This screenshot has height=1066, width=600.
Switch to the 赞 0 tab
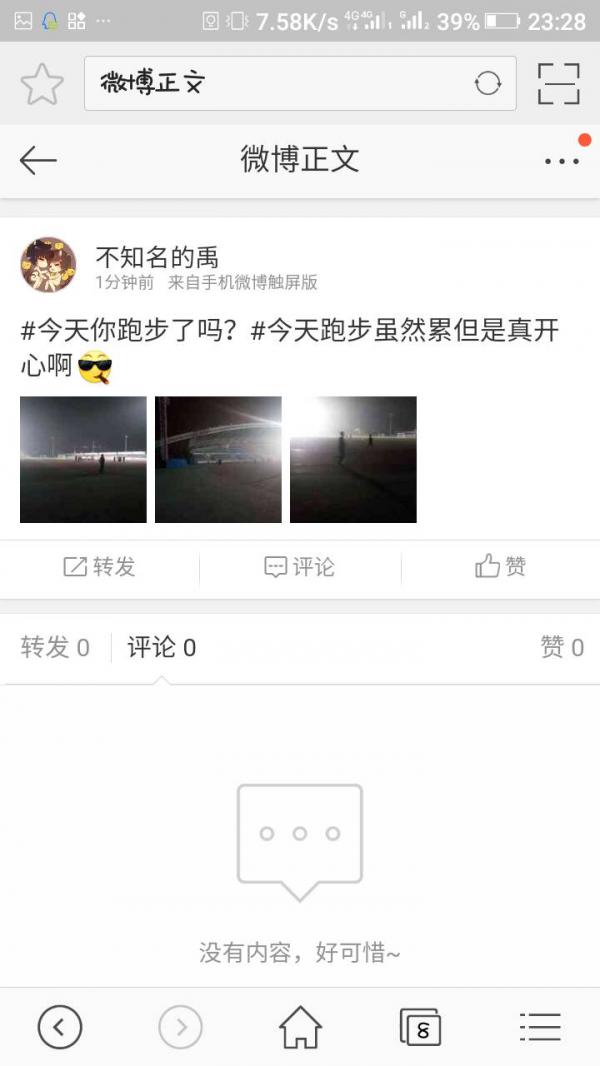[x=562, y=647]
